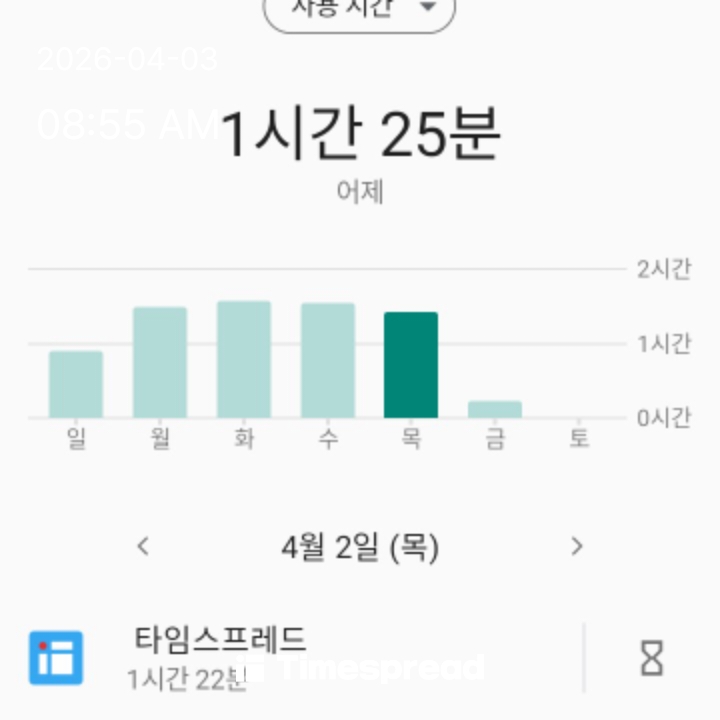
Task: Go to the previous day arrow
Action: [x=143, y=546]
